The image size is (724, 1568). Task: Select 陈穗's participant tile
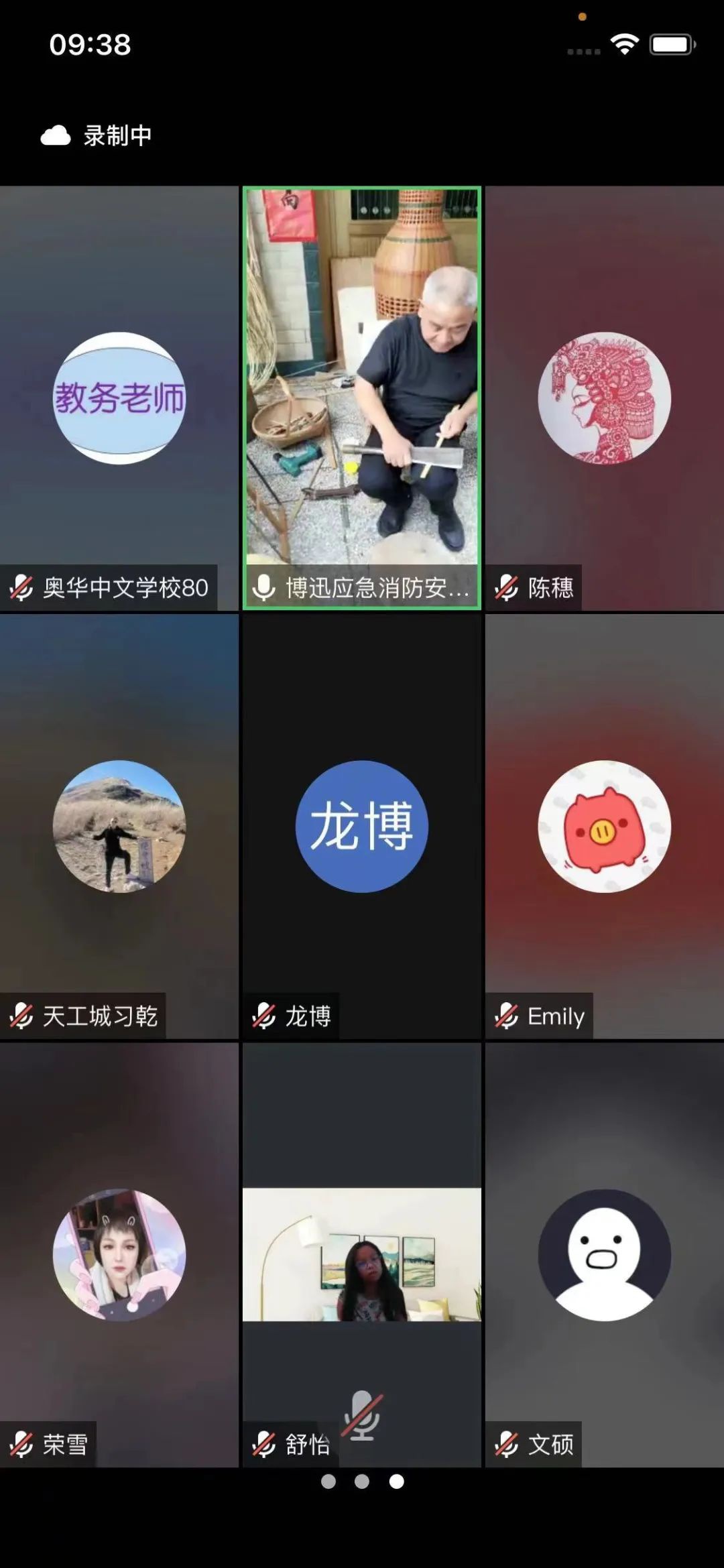(605, 398)
